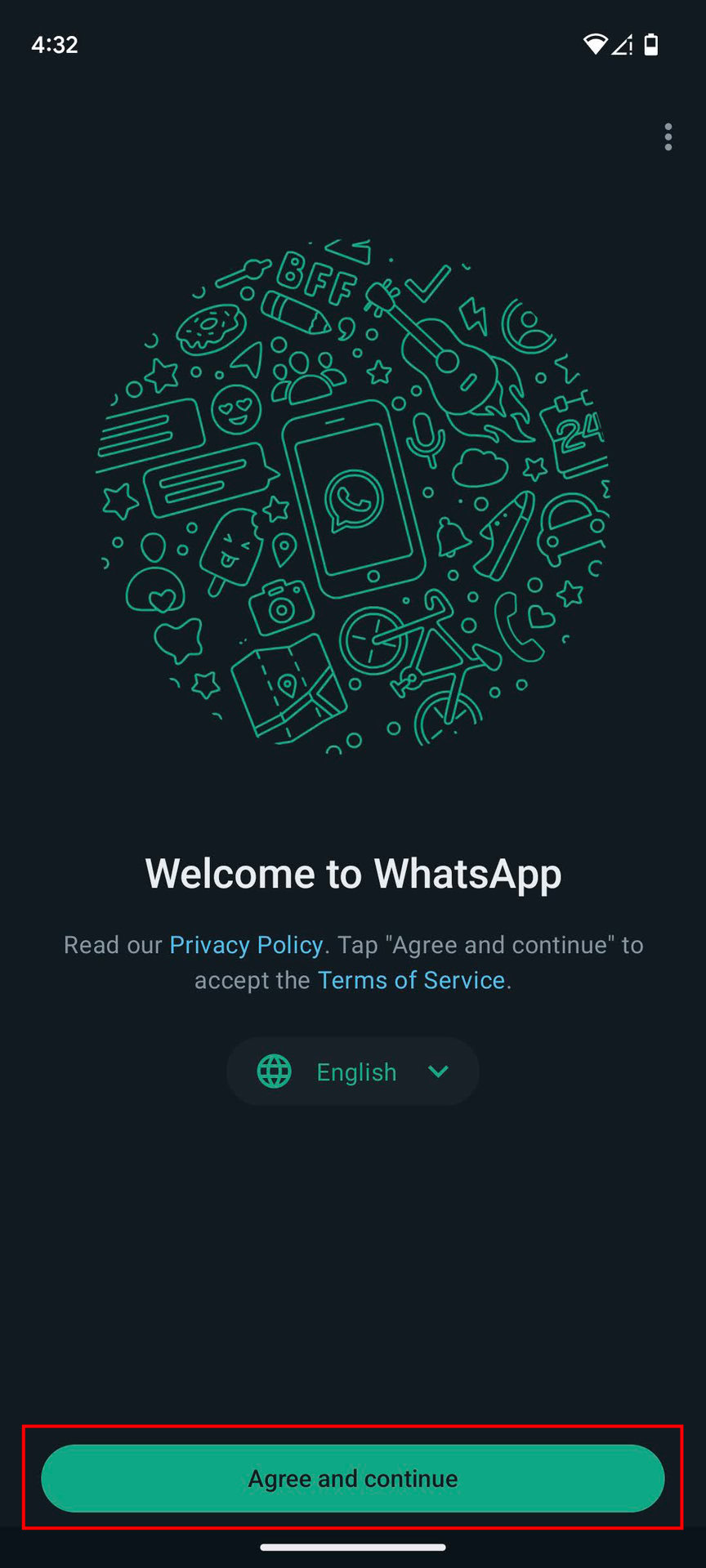Open the Terms of Service link
This screenshot has width=706, height=1568.
(x=411, y=980)
